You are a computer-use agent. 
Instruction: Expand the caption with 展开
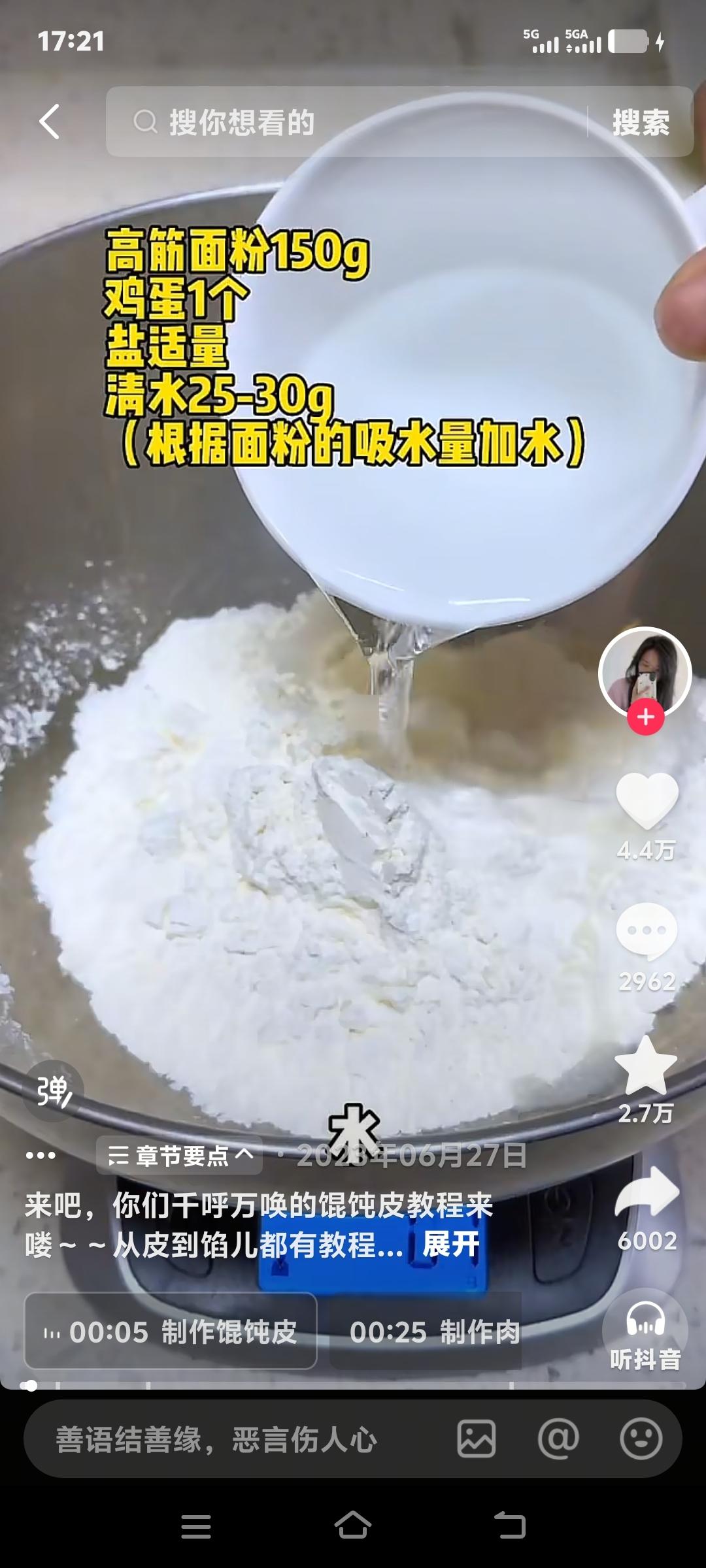(x=450, y=1244)
